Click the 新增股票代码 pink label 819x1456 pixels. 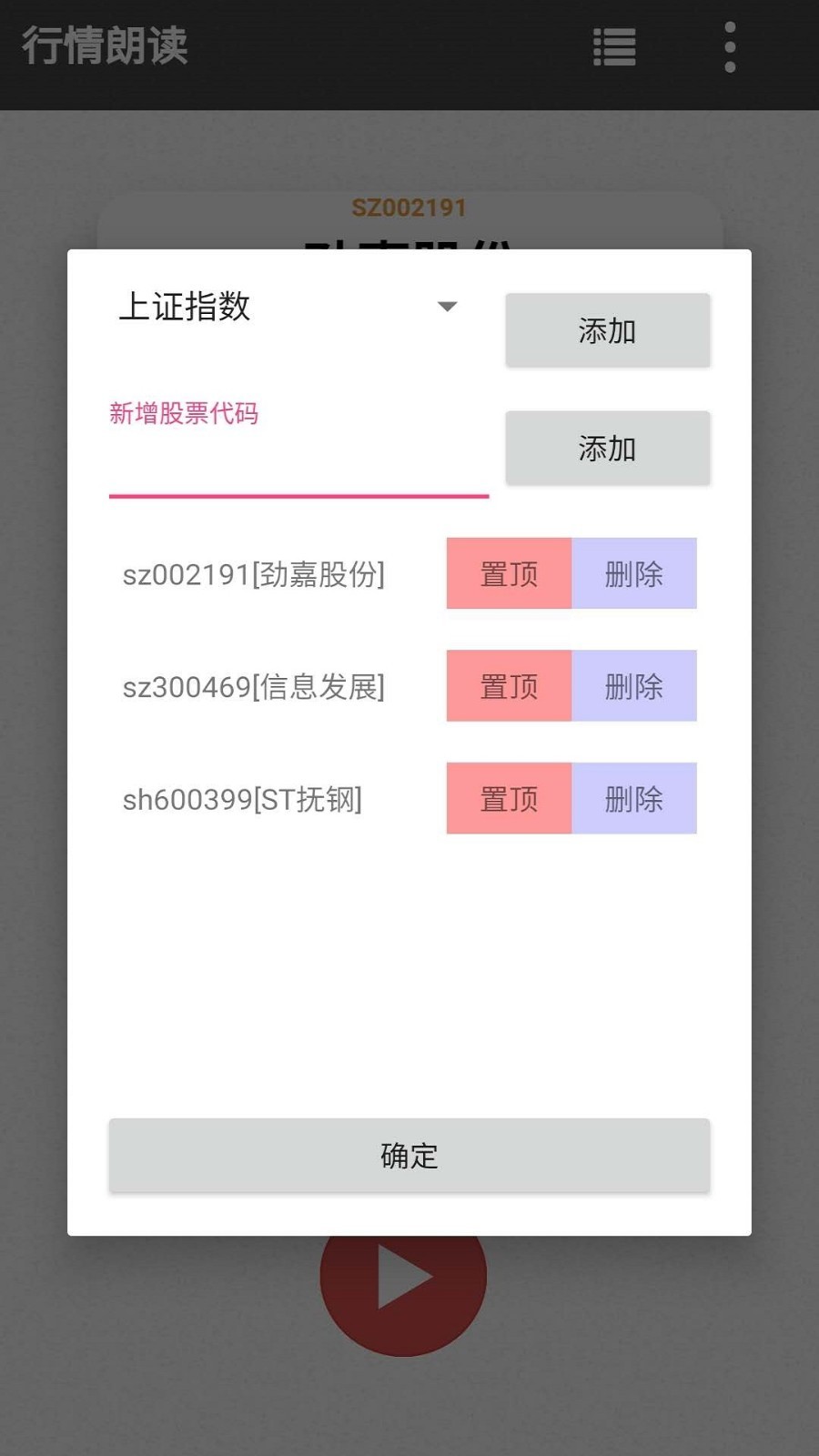[184, 414]
